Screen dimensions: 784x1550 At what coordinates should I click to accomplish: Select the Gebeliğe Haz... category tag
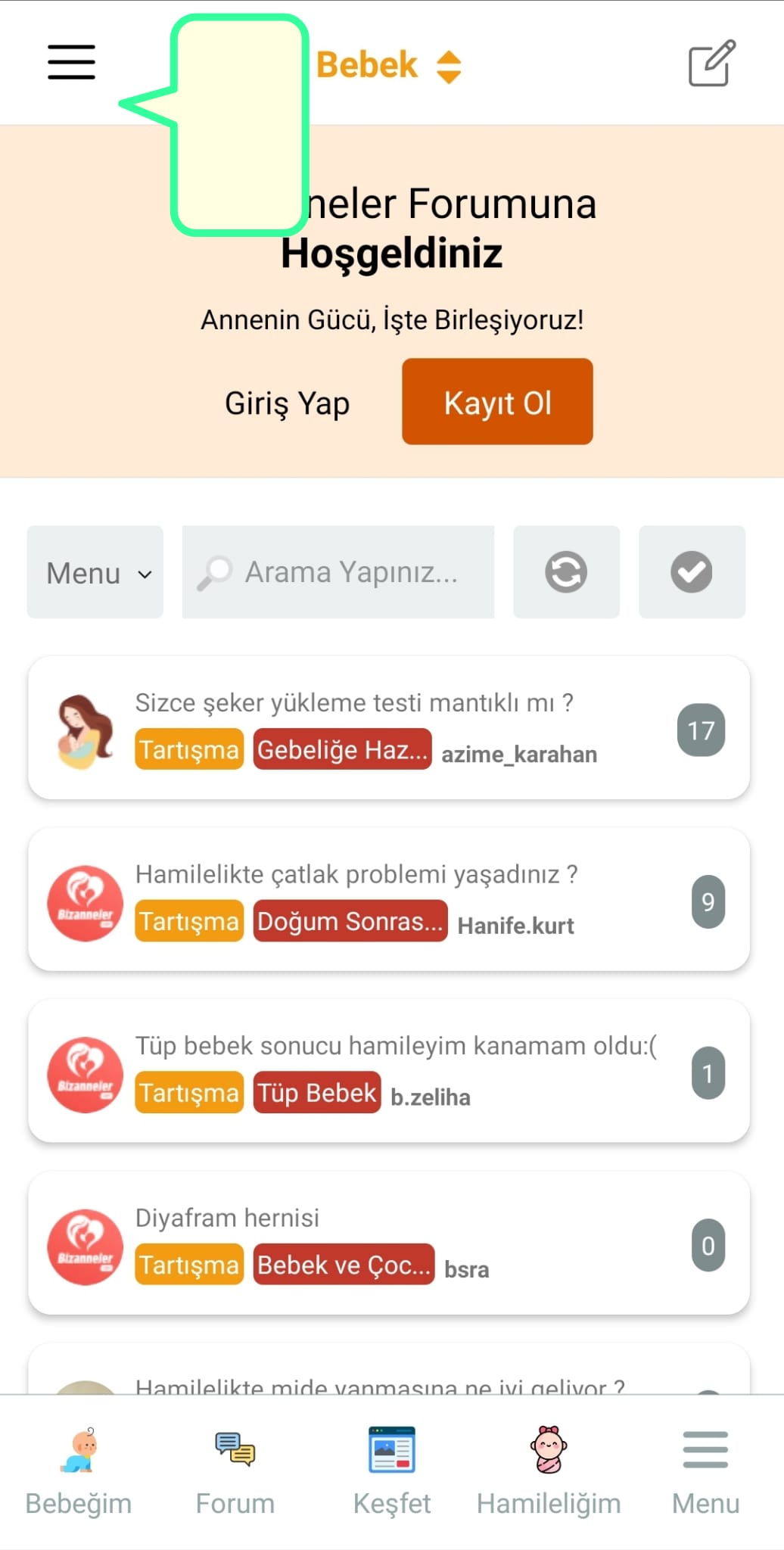342,749
